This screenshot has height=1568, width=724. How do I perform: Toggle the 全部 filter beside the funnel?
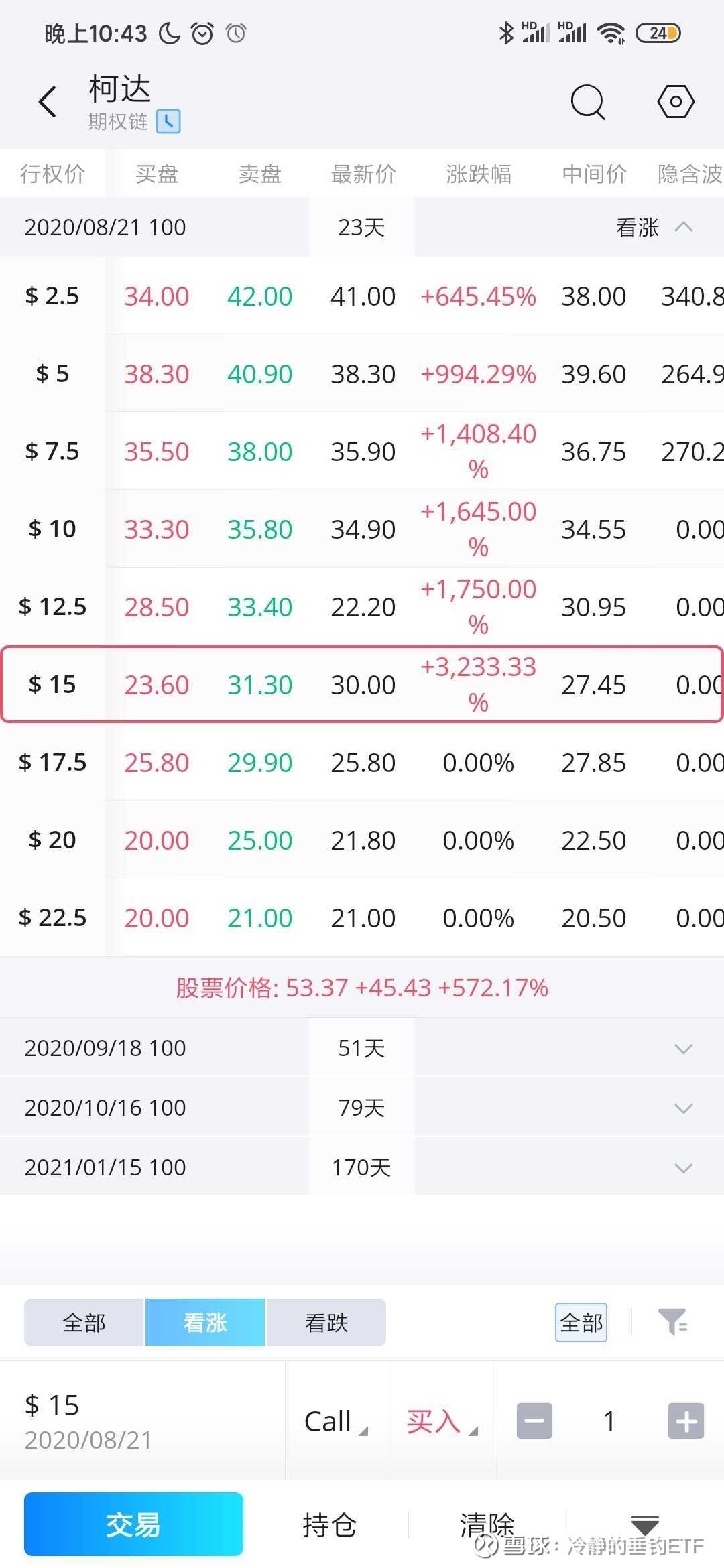pos(581,1322)
